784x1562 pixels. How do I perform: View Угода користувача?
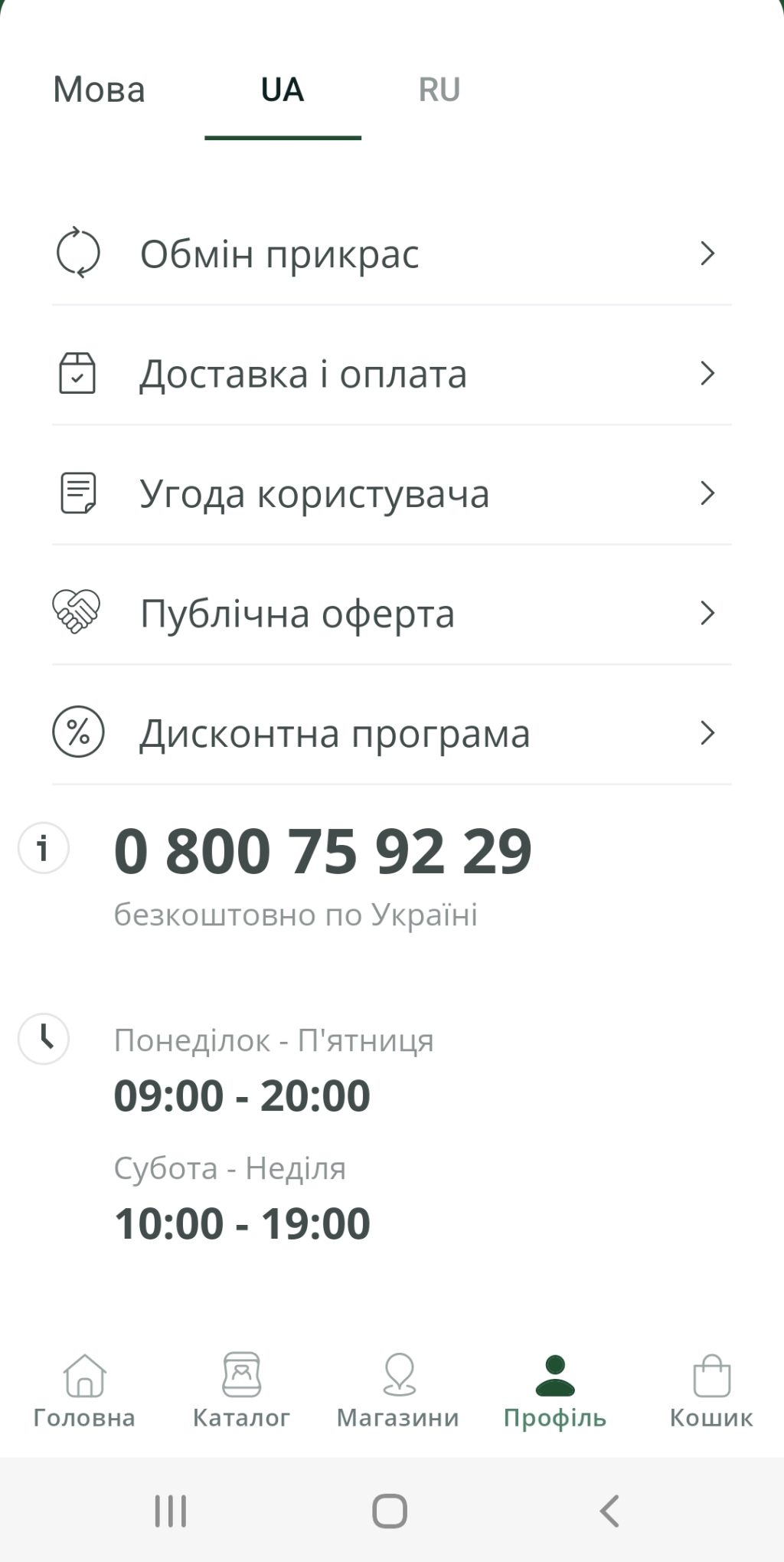(x=391, y=493)
